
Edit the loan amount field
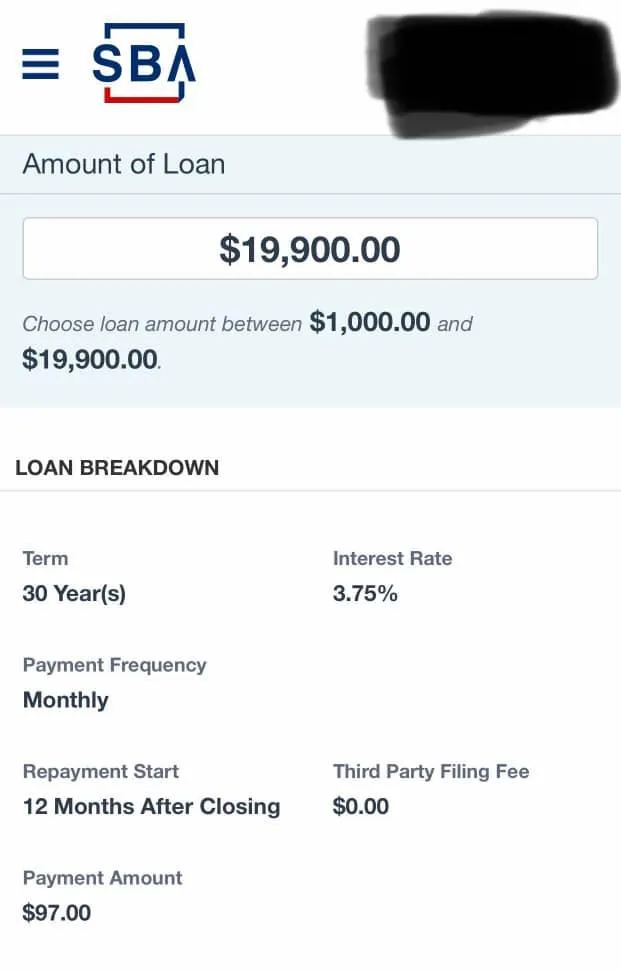coord(310,249)
